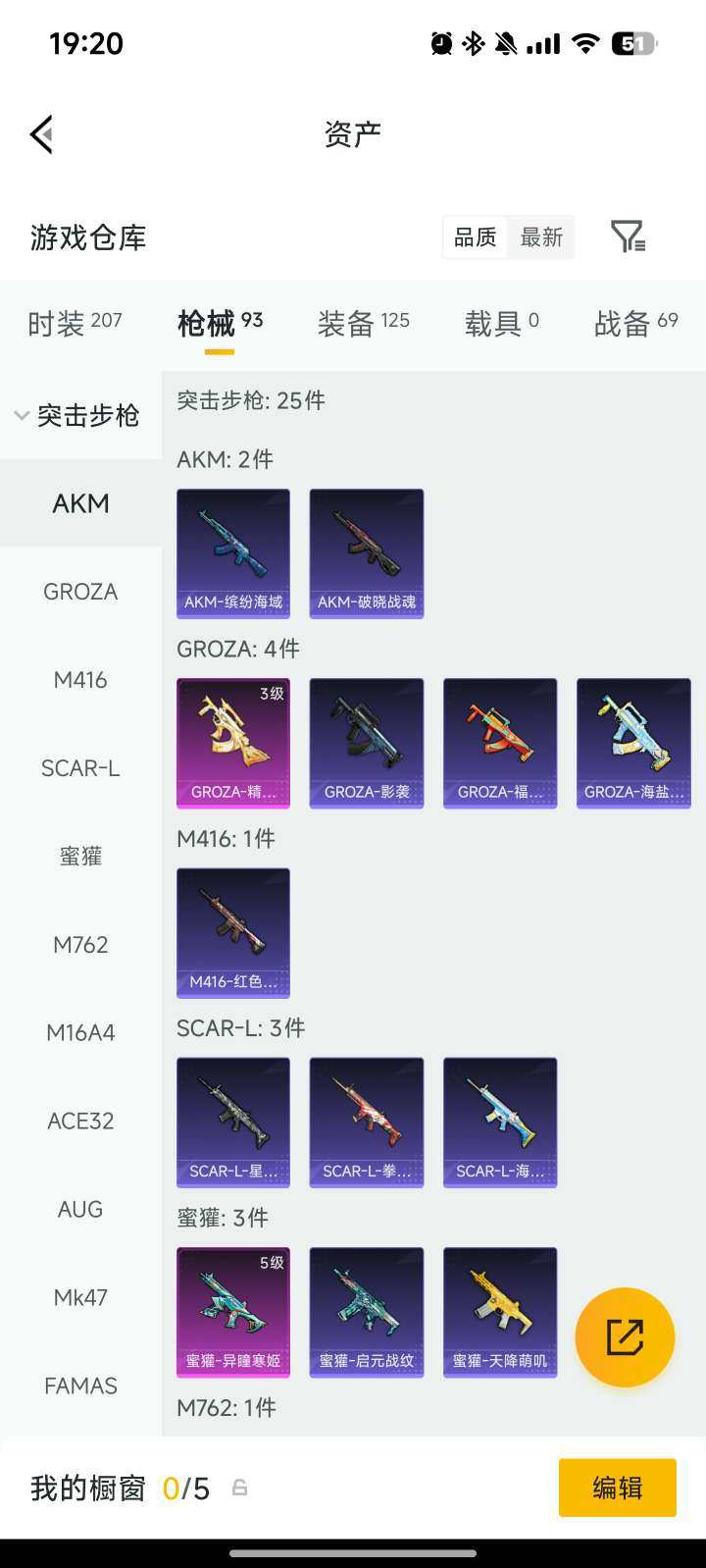Switch to the 装备 tab

pos(363,322)
